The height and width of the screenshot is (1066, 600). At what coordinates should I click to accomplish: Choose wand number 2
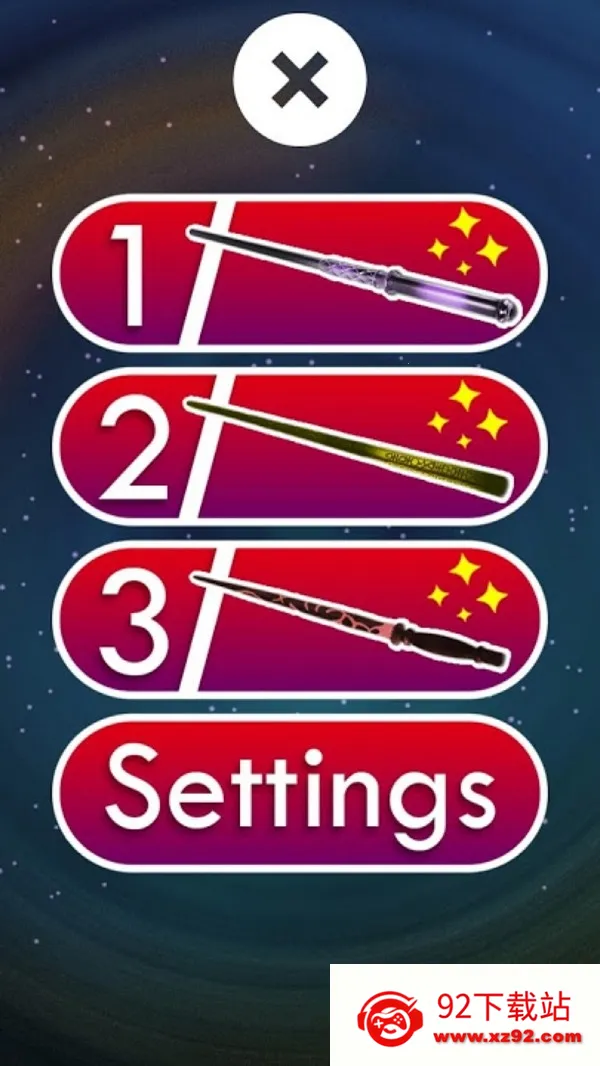(x=299, y=446)
